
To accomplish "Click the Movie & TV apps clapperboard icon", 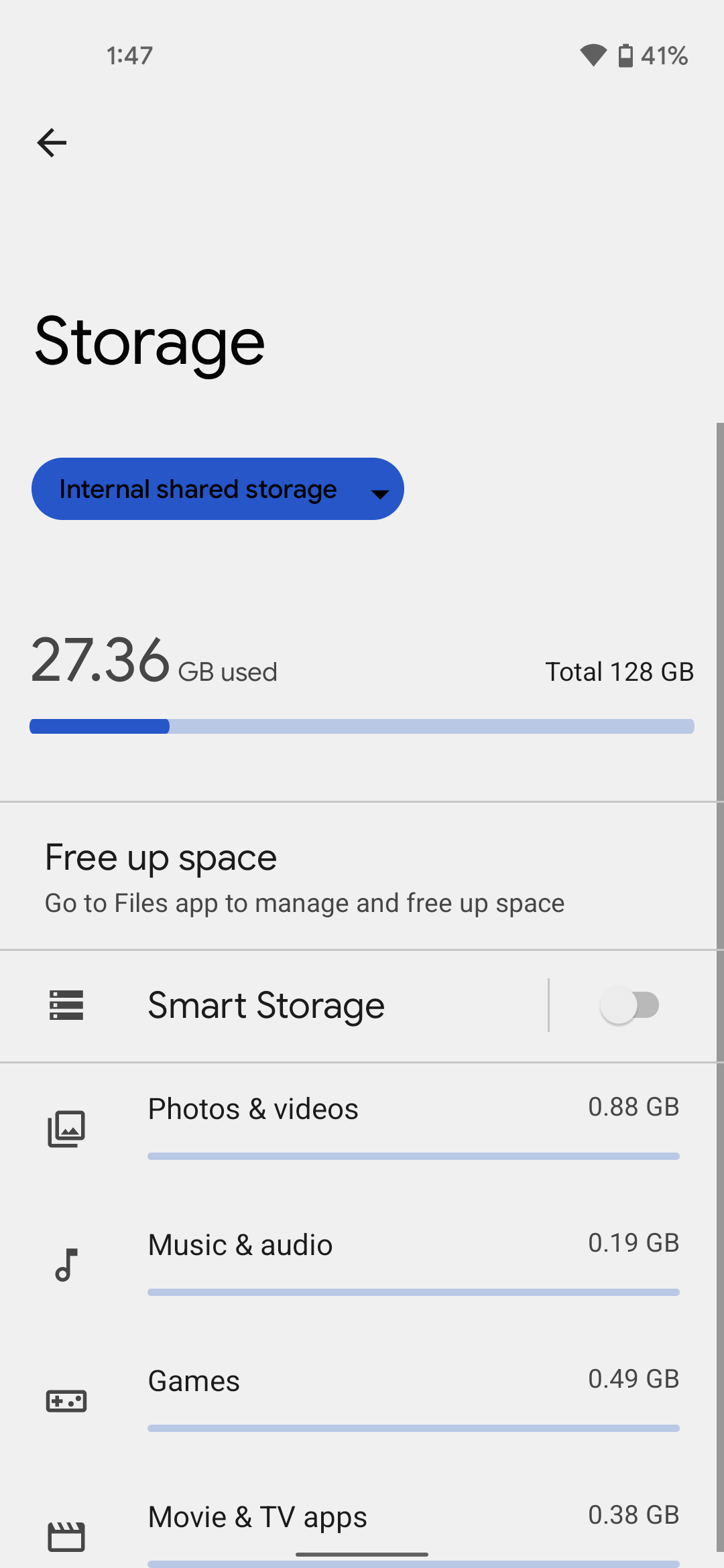I will point(66,1534).
